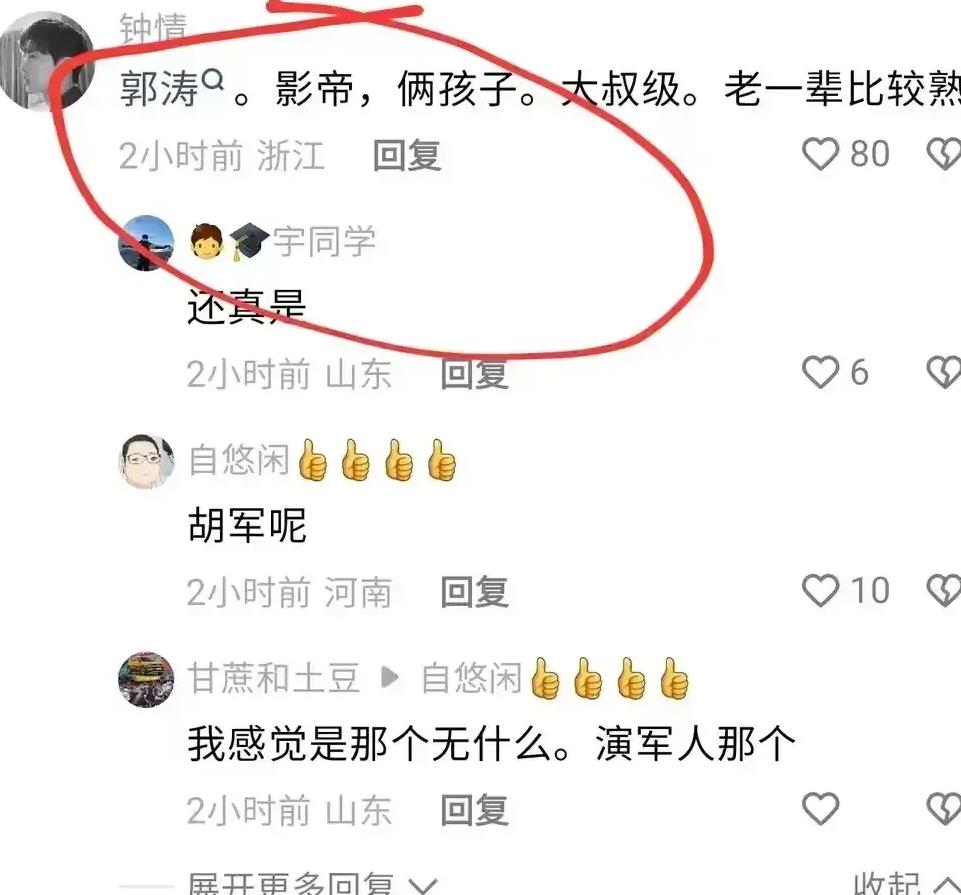Open 自悠闲's profile avatar
The image size is (961, 895).
point(146,461)
